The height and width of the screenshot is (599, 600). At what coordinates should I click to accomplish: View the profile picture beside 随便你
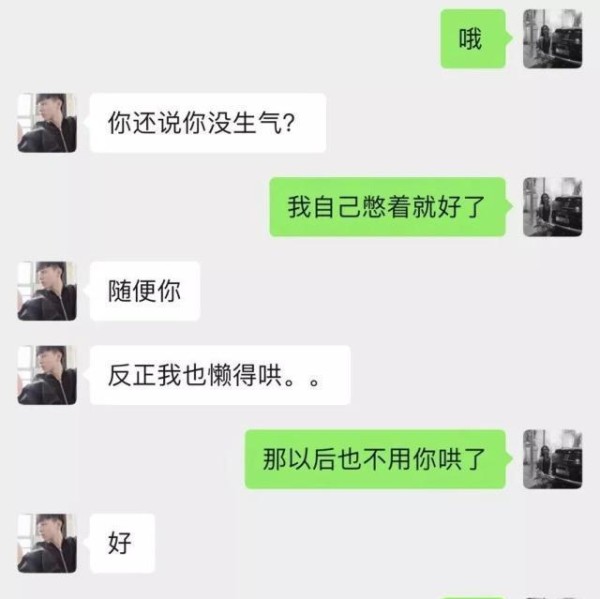click(47, 291)
